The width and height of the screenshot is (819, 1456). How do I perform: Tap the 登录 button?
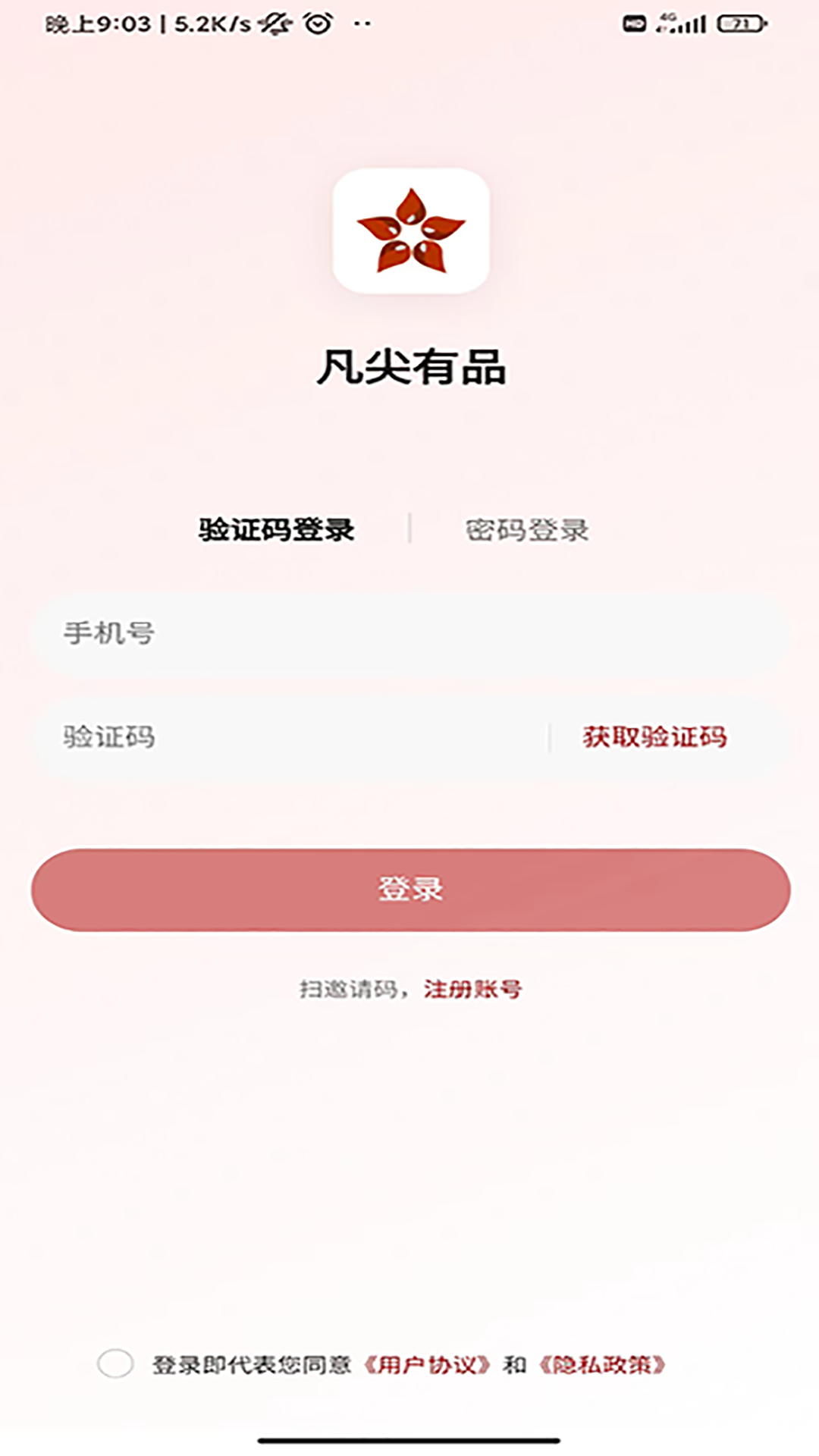(x=410, y=890)
